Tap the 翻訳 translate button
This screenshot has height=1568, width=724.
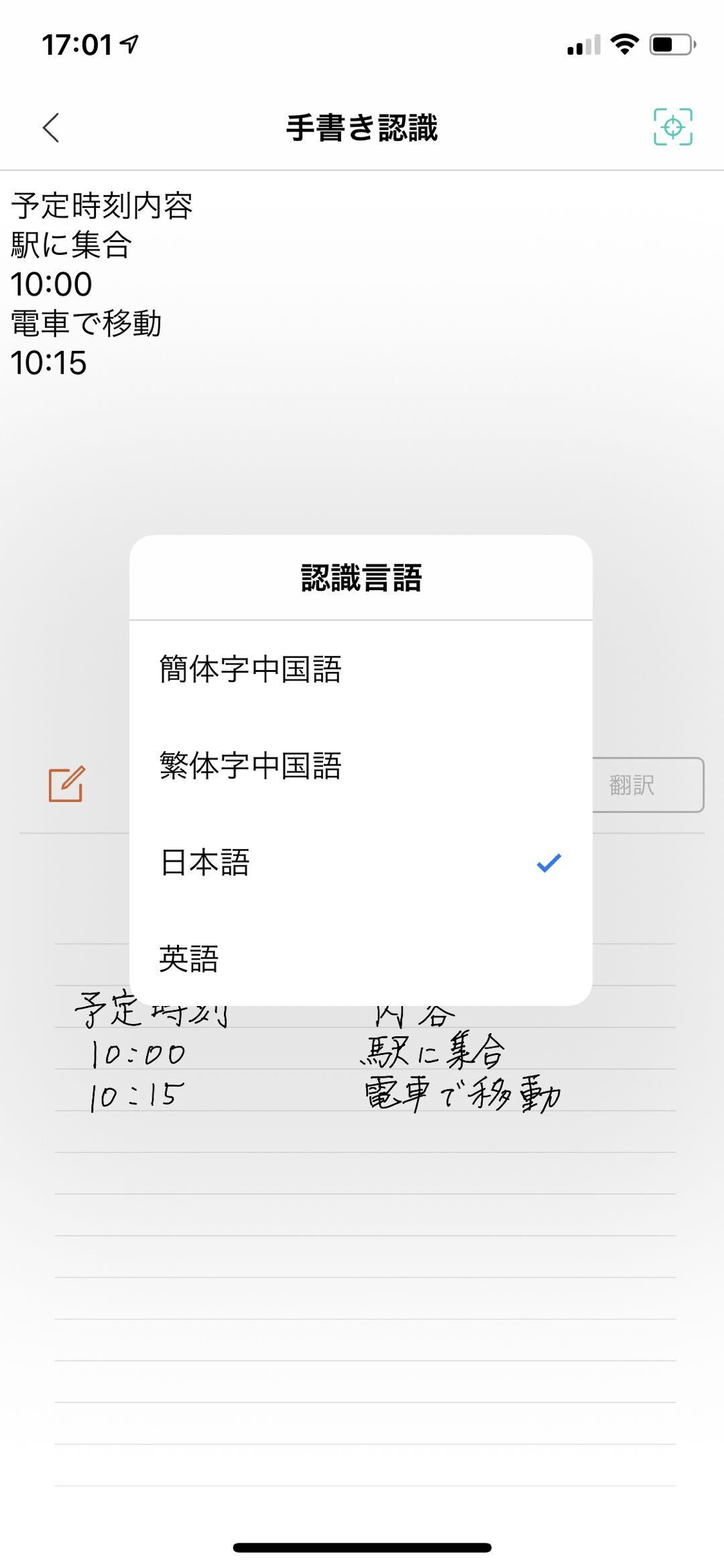(647, 785)
